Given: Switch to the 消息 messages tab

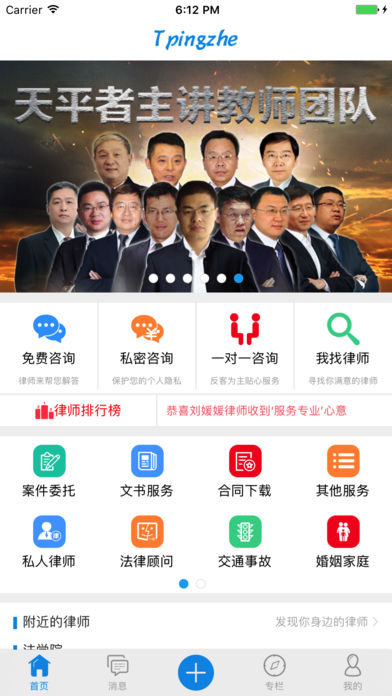Looking at the screenshot, I should [118, 673].
